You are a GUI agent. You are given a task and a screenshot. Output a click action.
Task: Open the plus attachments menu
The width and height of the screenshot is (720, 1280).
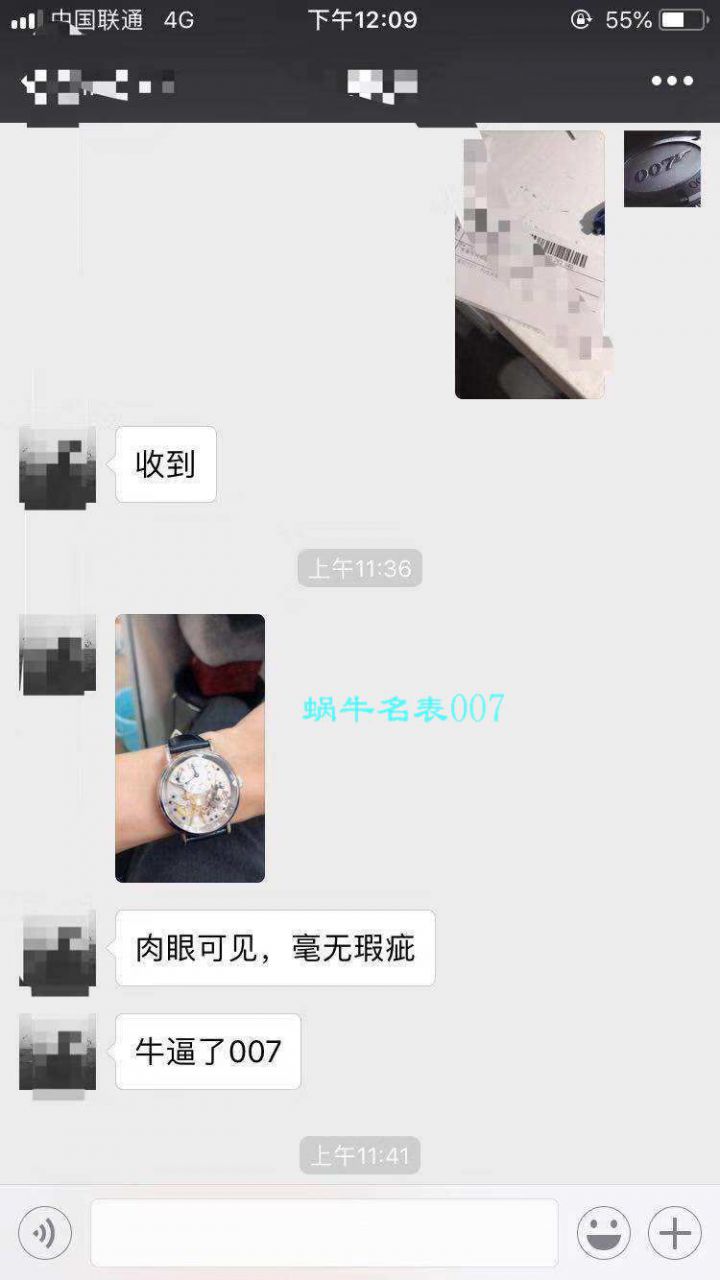[674, 1233]
